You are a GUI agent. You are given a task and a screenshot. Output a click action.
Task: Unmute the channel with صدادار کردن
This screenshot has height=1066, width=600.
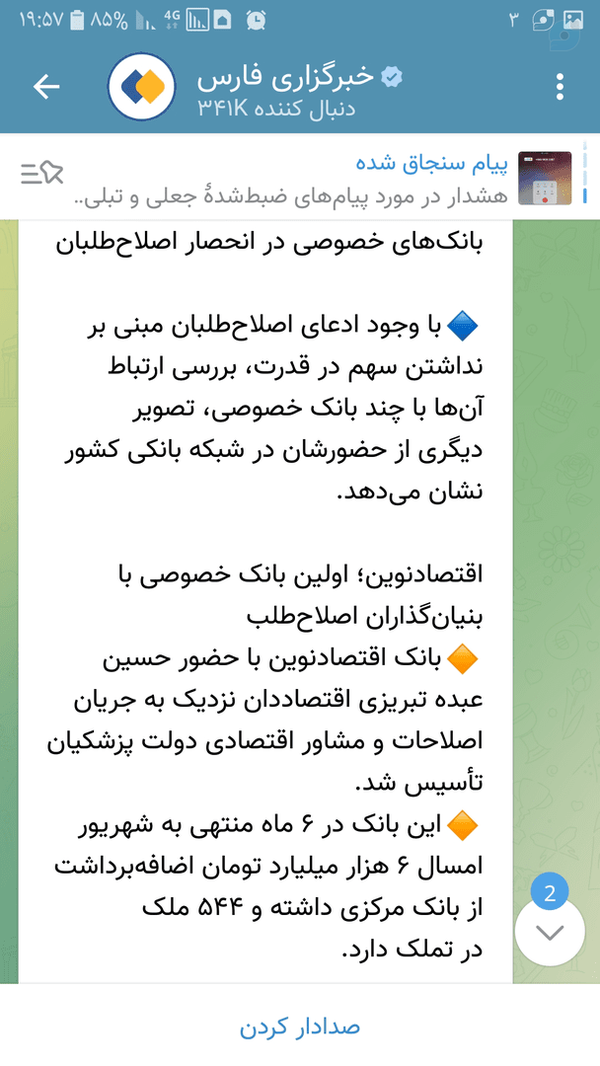tap(300, 1027)
